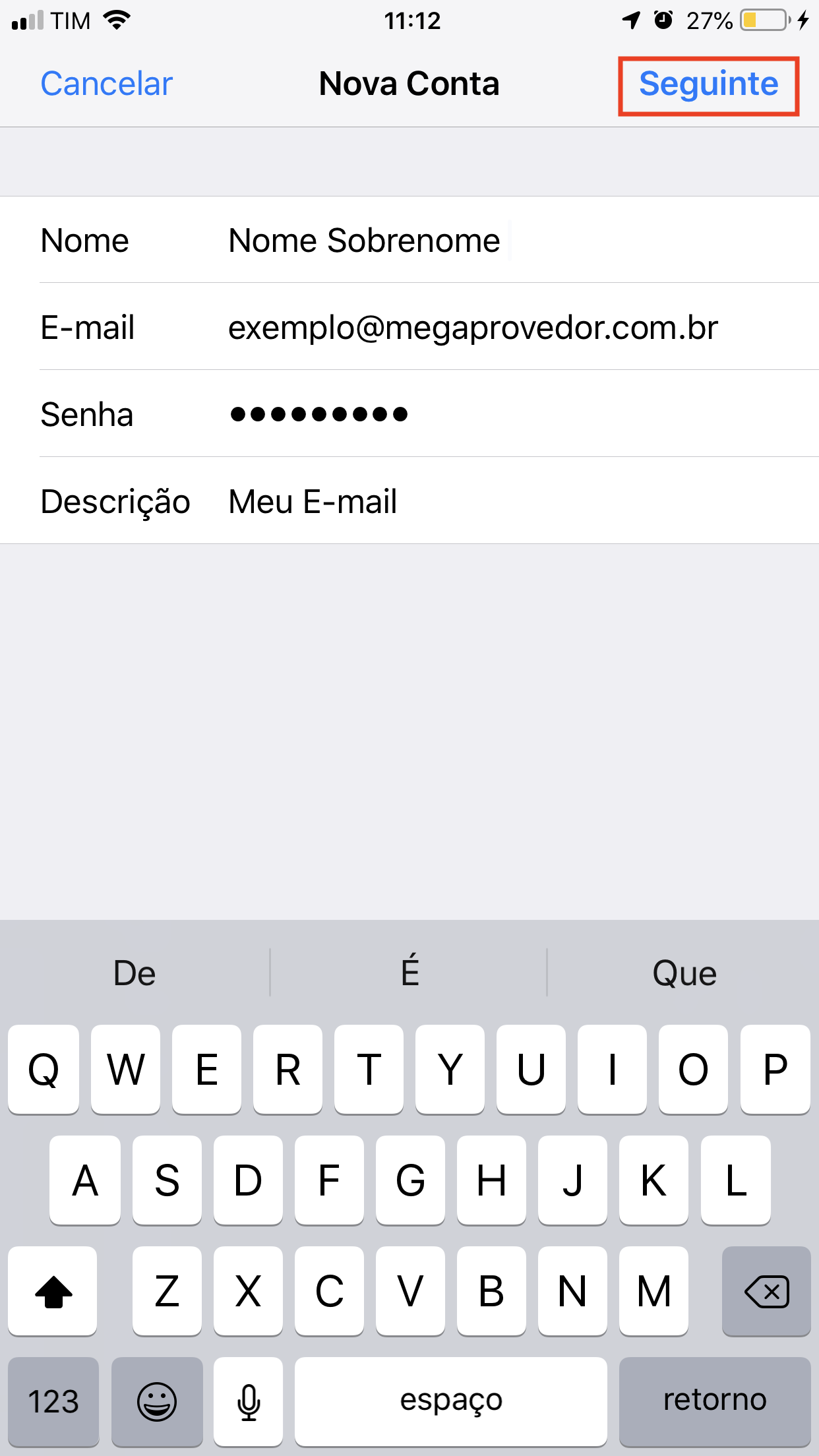Tap the espaço space bar
The image size is (819, 1456).
coord(450,1401)
